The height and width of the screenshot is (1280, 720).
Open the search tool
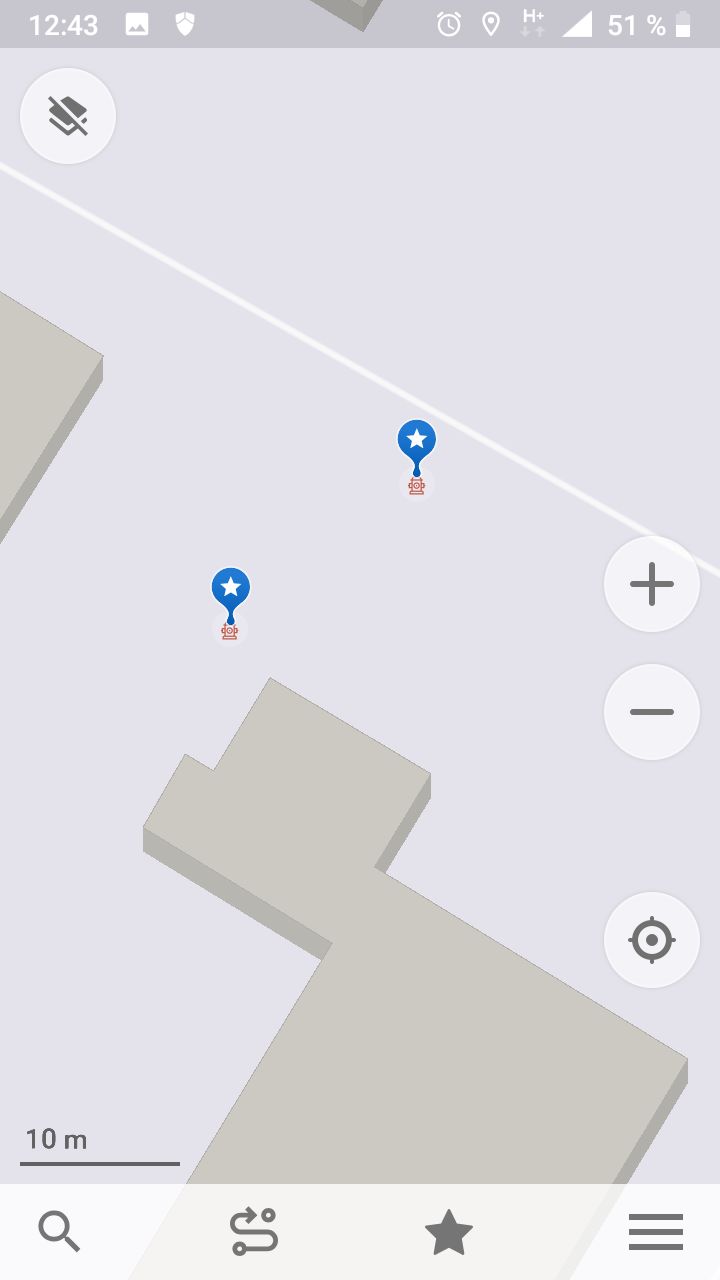(x=59, y=1232)
